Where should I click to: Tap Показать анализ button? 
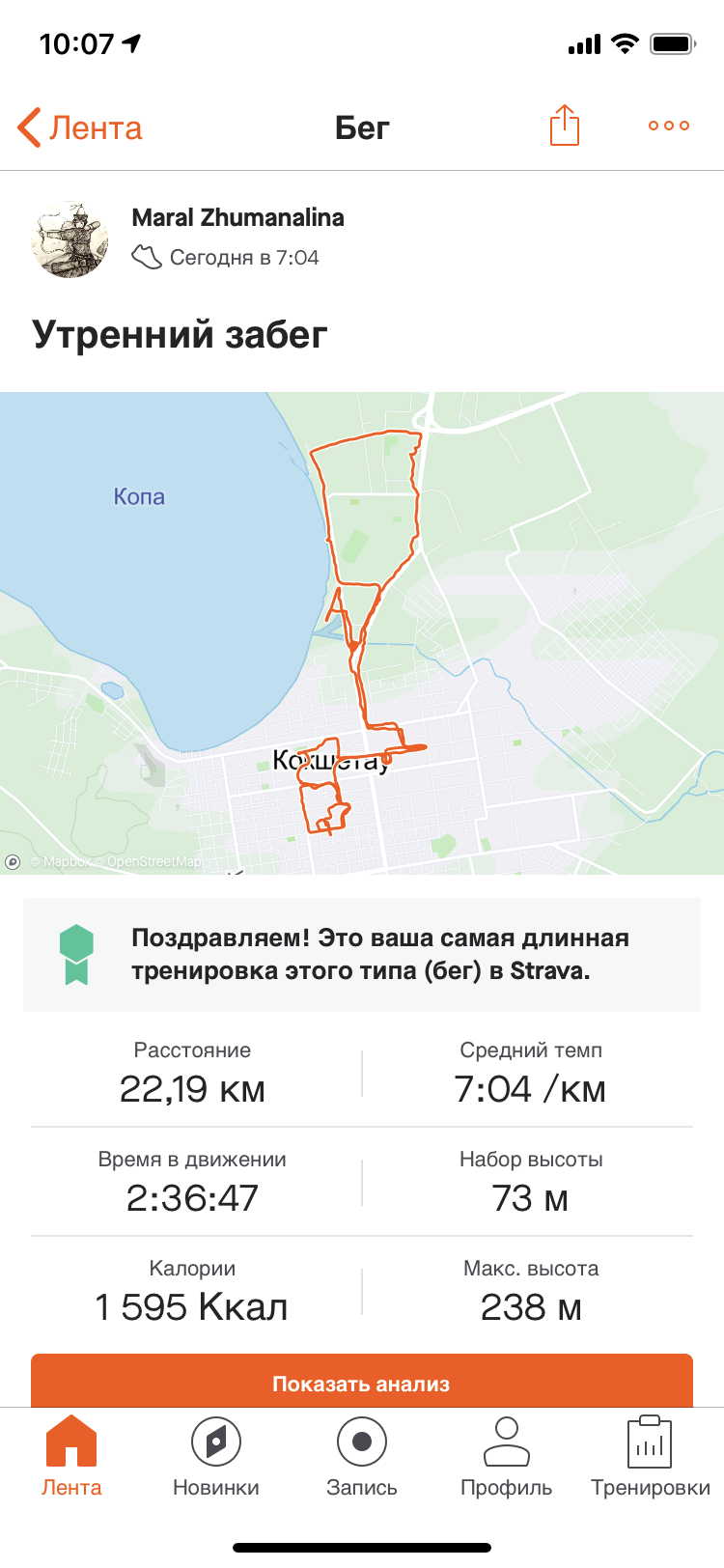pos(362,1382)
